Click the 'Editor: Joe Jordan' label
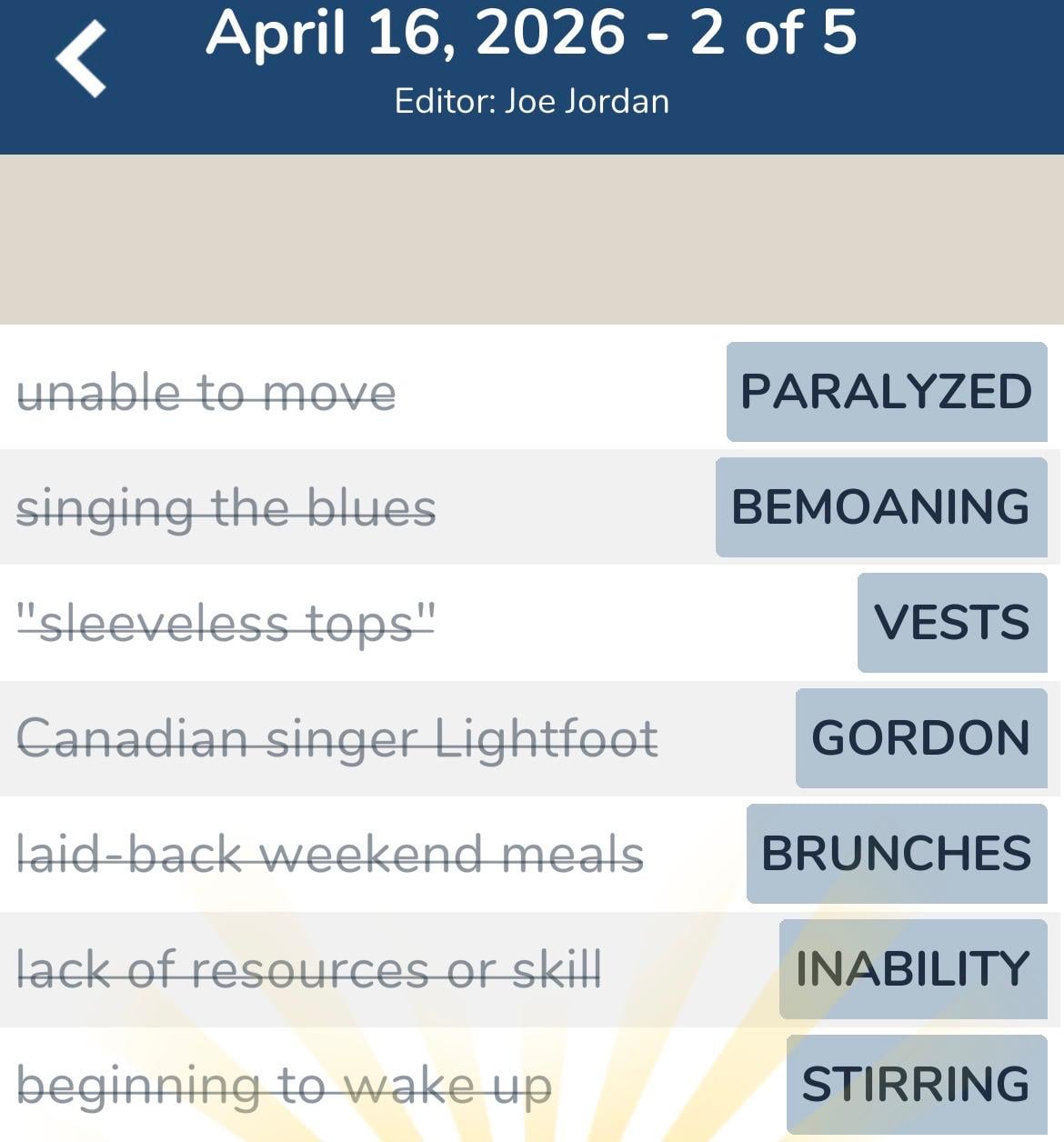The image size is (1064, 1142). tap(532, 101)
